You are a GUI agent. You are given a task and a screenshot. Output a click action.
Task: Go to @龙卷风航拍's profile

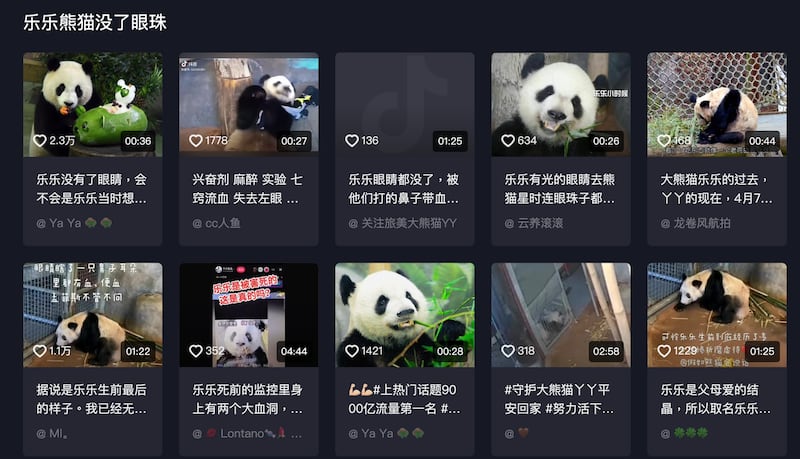pos(702,223)
